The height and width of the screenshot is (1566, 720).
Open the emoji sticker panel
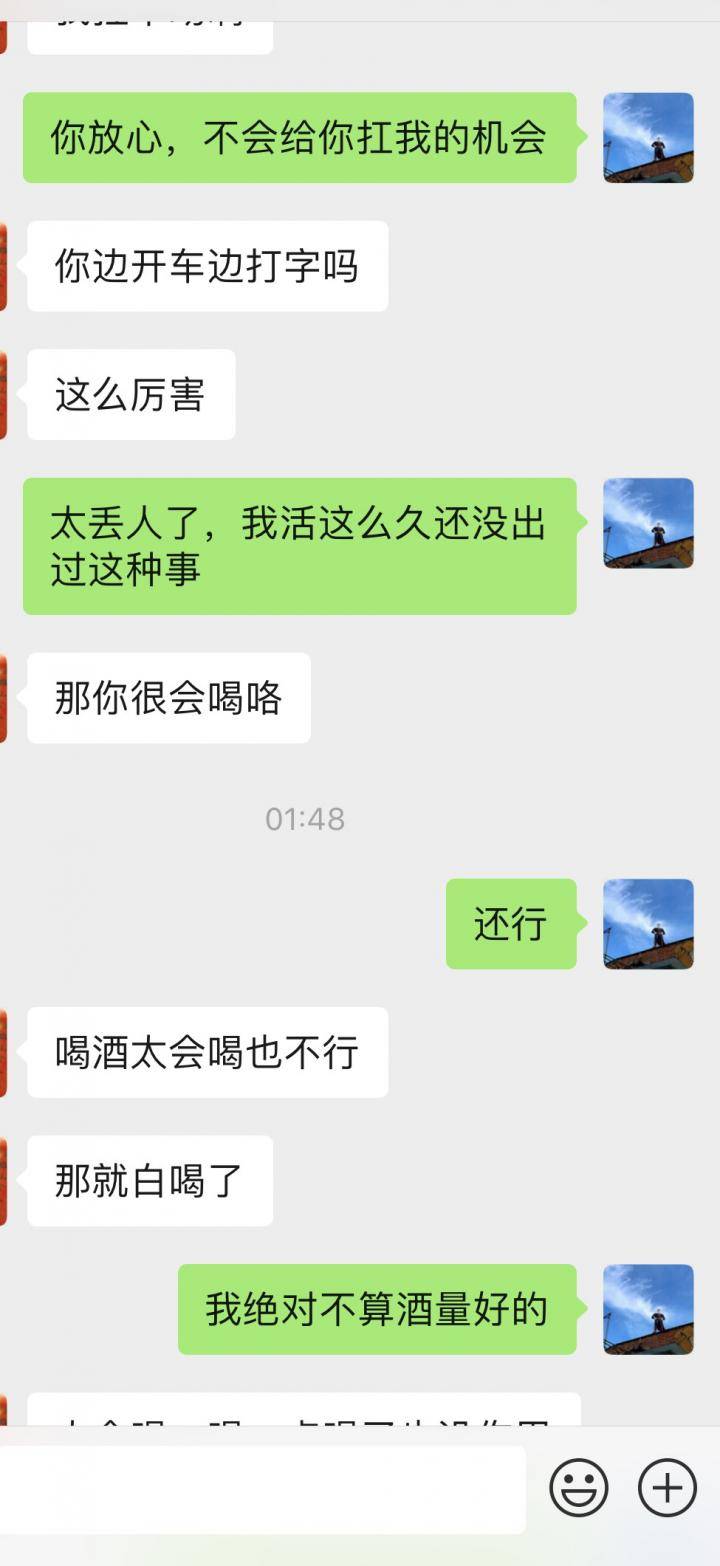pyautogui.click(x=578, y=1488)
